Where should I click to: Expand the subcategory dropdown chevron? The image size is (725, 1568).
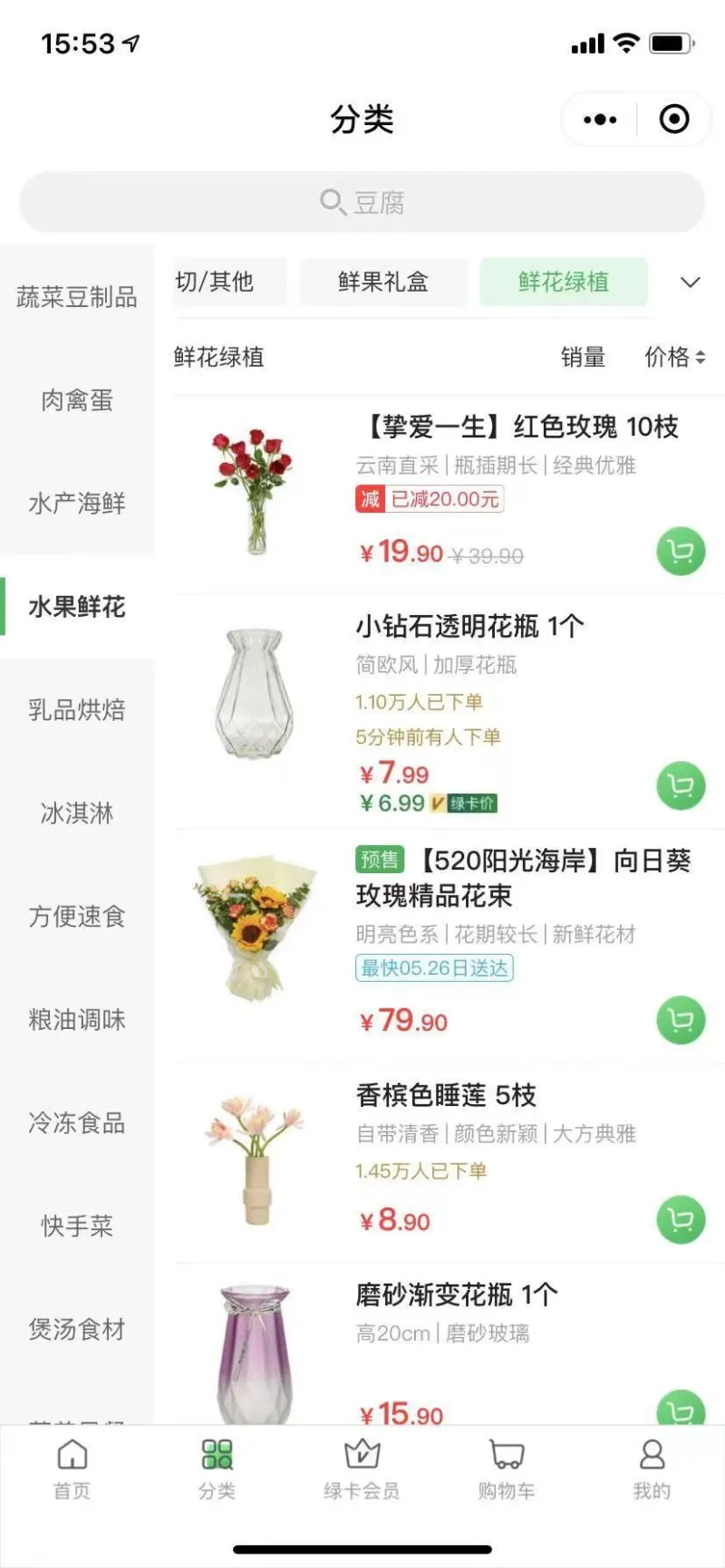690,283
